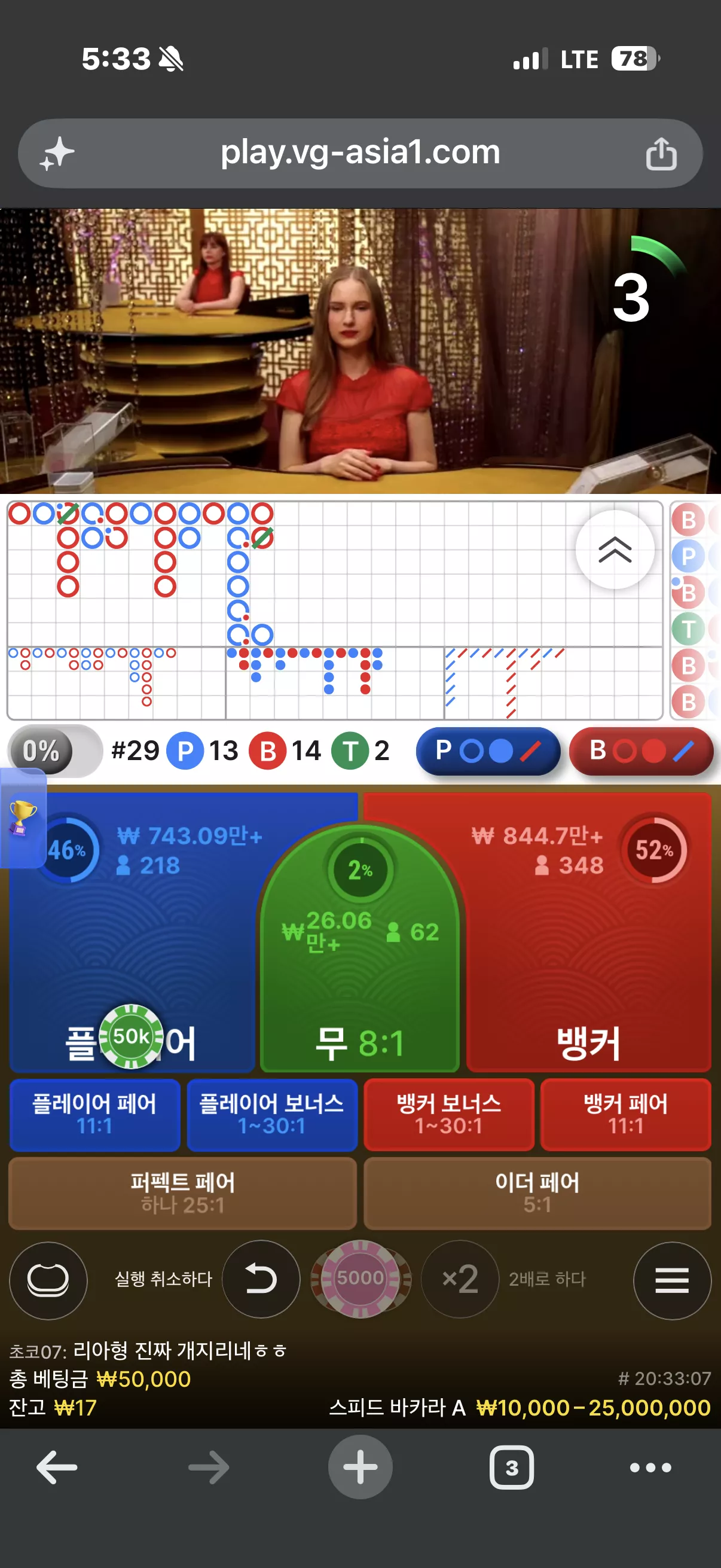
Task: Open browser tabs overview showing 3
Action: (512, 1468)
